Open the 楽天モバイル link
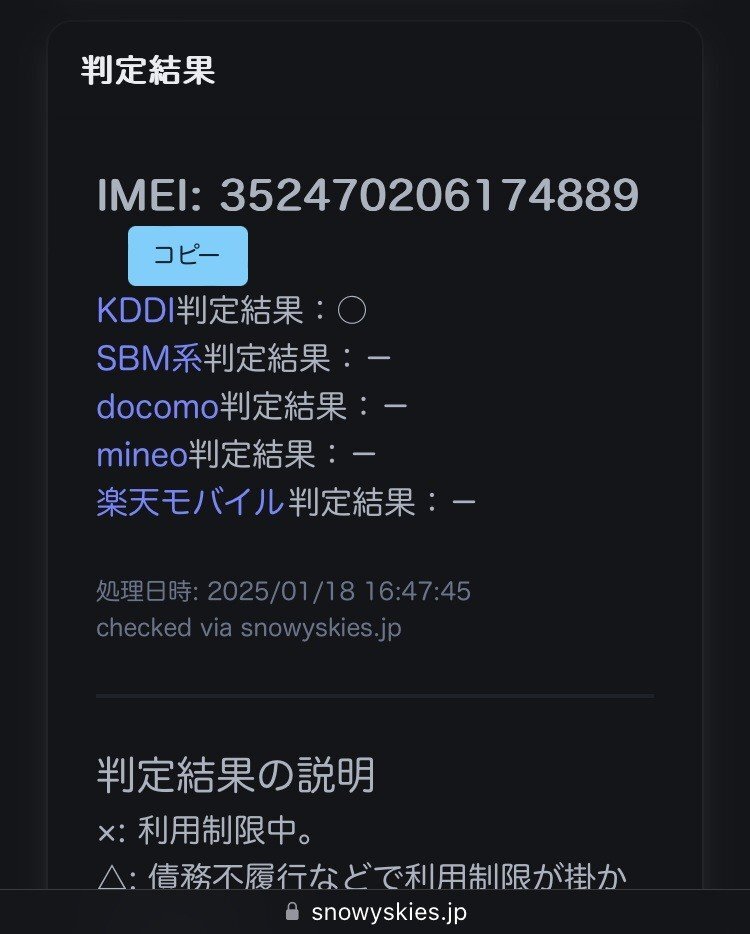The width and height of the screenshot is (750, 934). (190, 503)
